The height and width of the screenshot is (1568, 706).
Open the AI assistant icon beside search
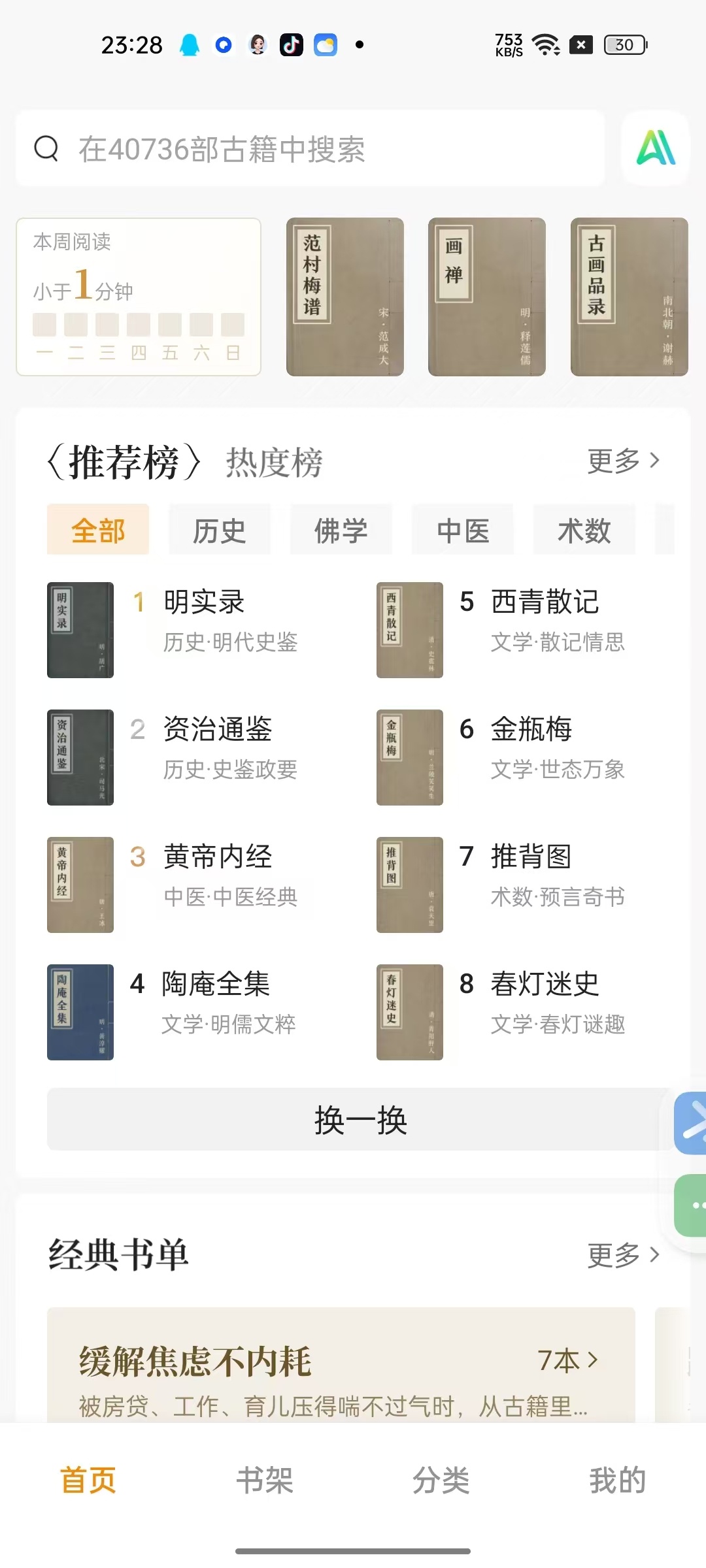click(656, 148)
